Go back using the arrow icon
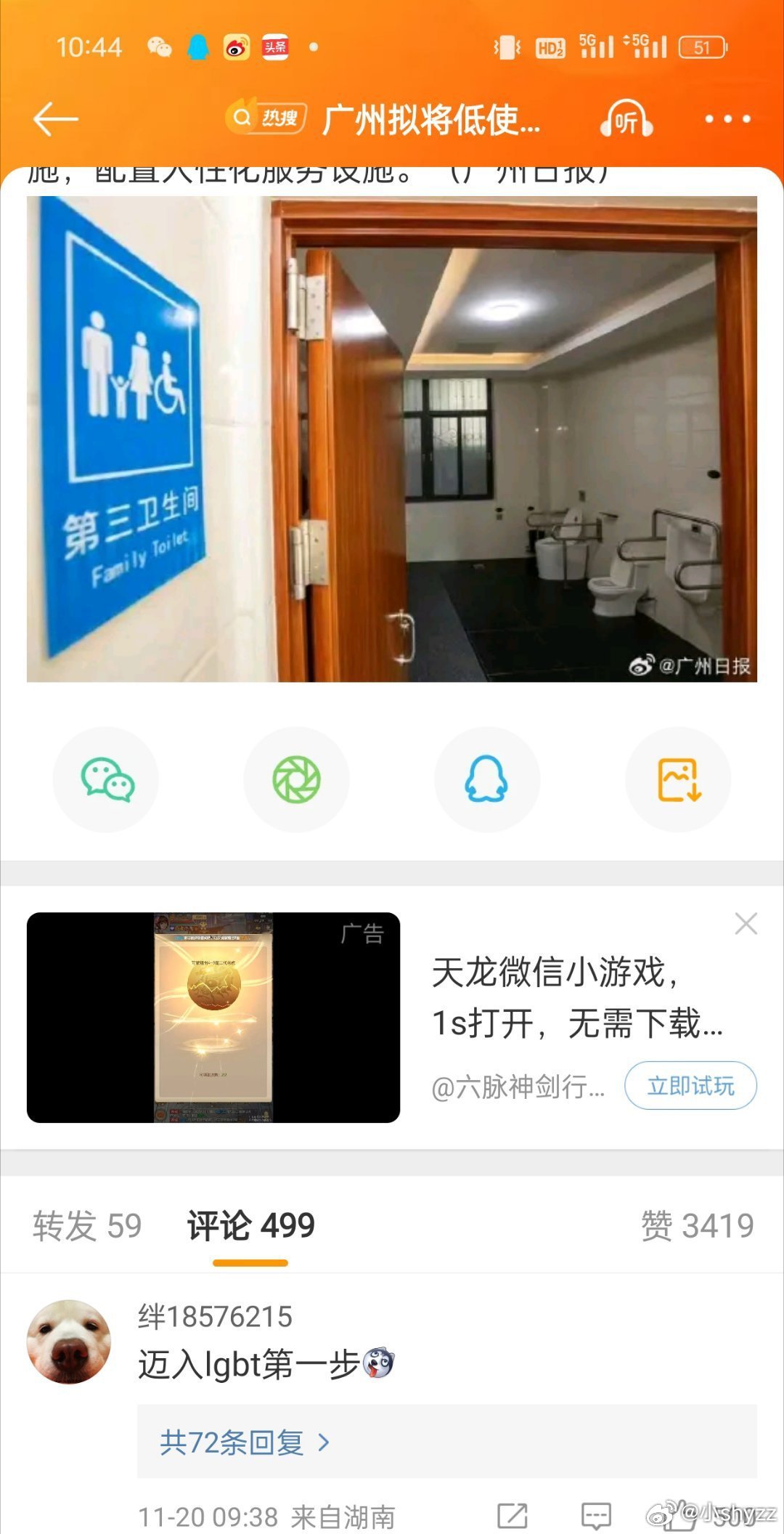The height and width of the screenshot is (1534, 784). (x=56, y=119)
